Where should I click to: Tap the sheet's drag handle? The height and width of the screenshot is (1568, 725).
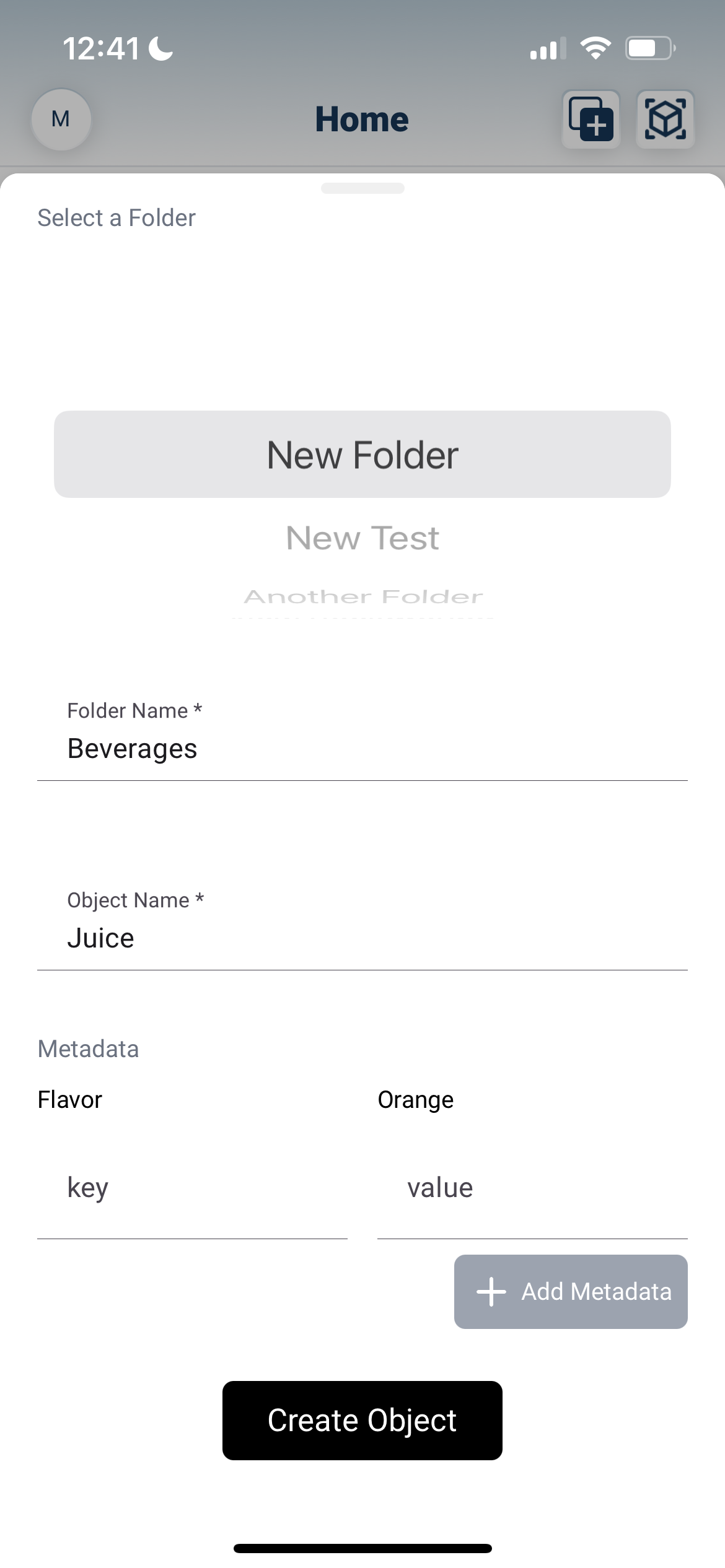pyautogui.click(x=362, y=188)
